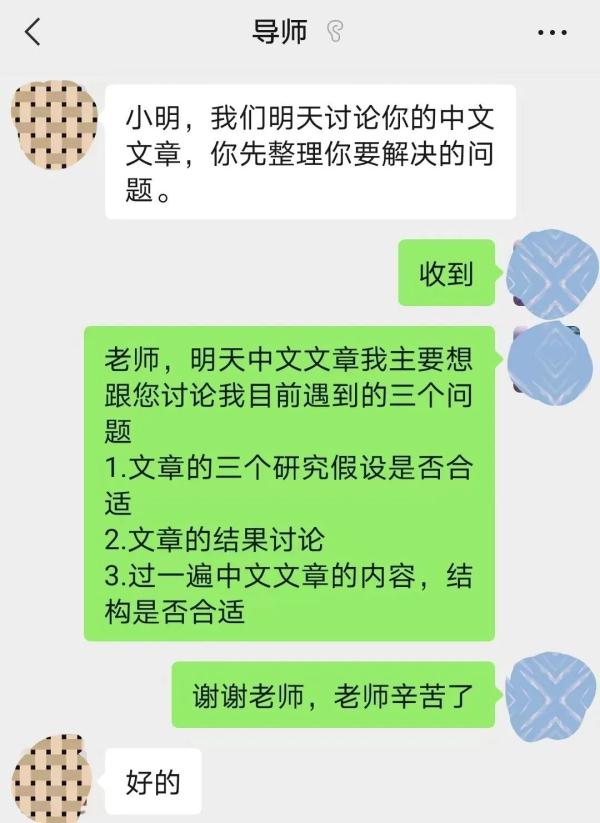Open my avatar next to 收到
600x823 pixels.
[547, 274]
